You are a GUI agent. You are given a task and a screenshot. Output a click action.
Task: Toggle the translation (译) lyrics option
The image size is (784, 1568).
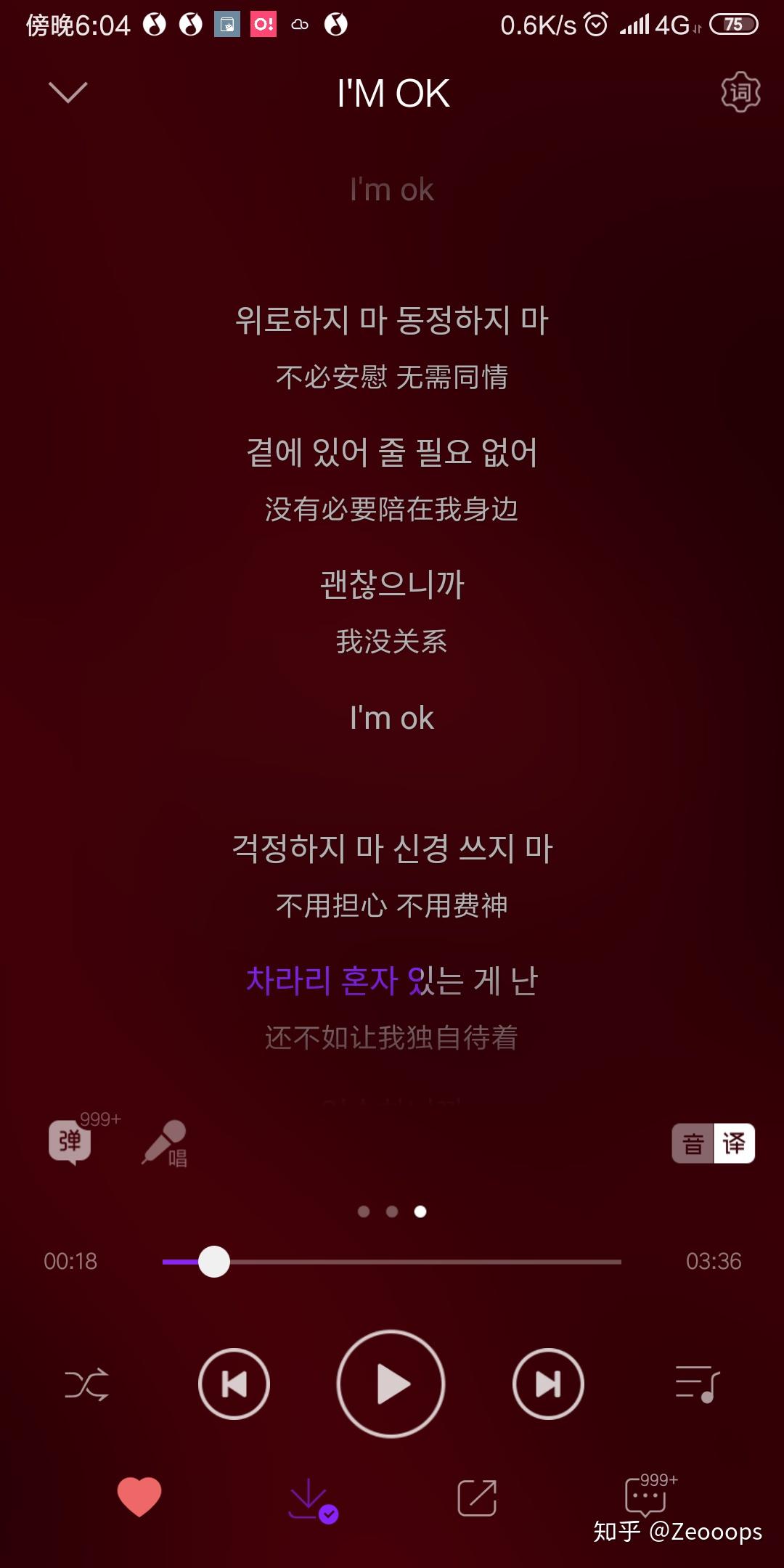[734, 1144]
